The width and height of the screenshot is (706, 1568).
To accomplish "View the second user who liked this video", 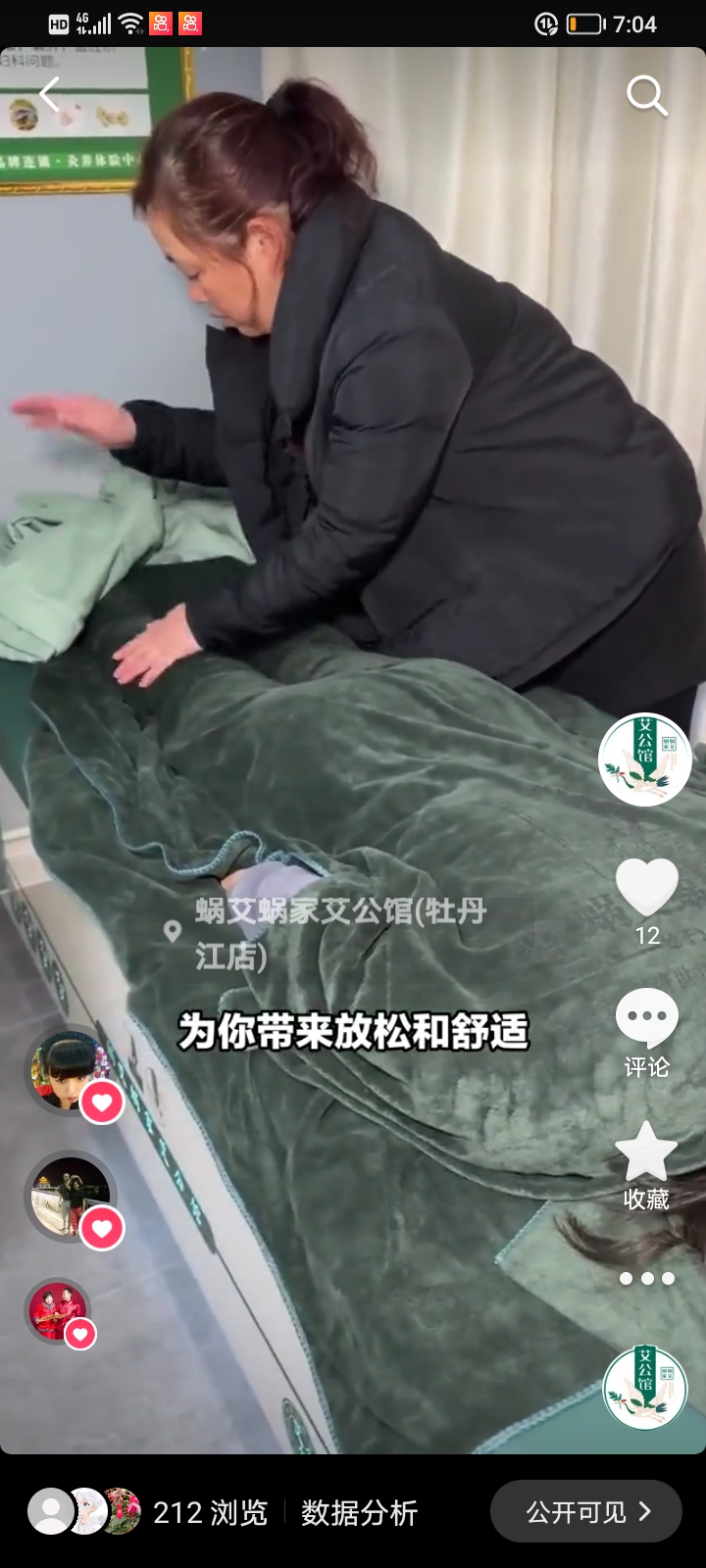I will [x=73, y=1200].
